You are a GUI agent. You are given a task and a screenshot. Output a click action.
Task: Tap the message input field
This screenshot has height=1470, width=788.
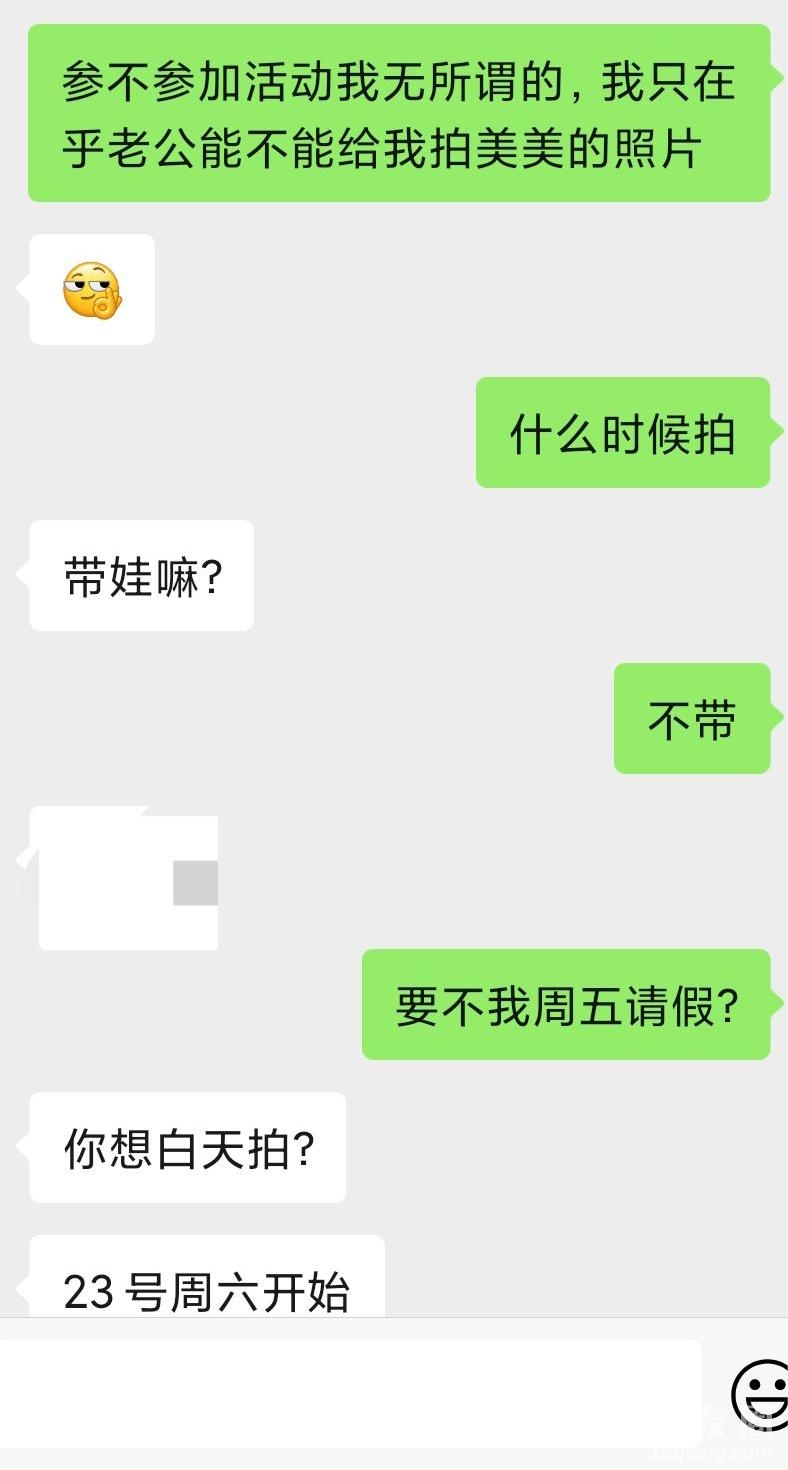350,1393
